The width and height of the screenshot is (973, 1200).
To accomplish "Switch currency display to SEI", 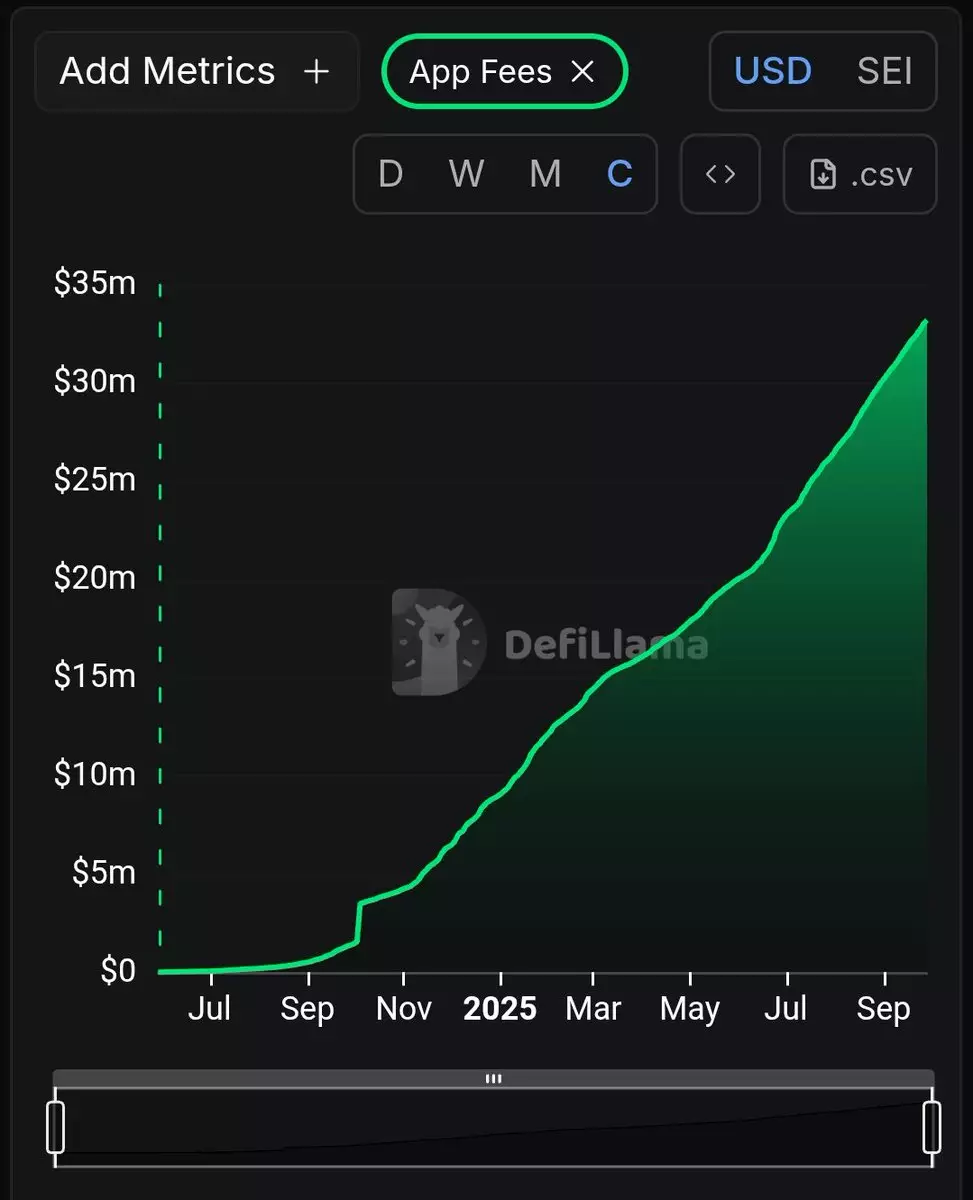I will point(885,72).
